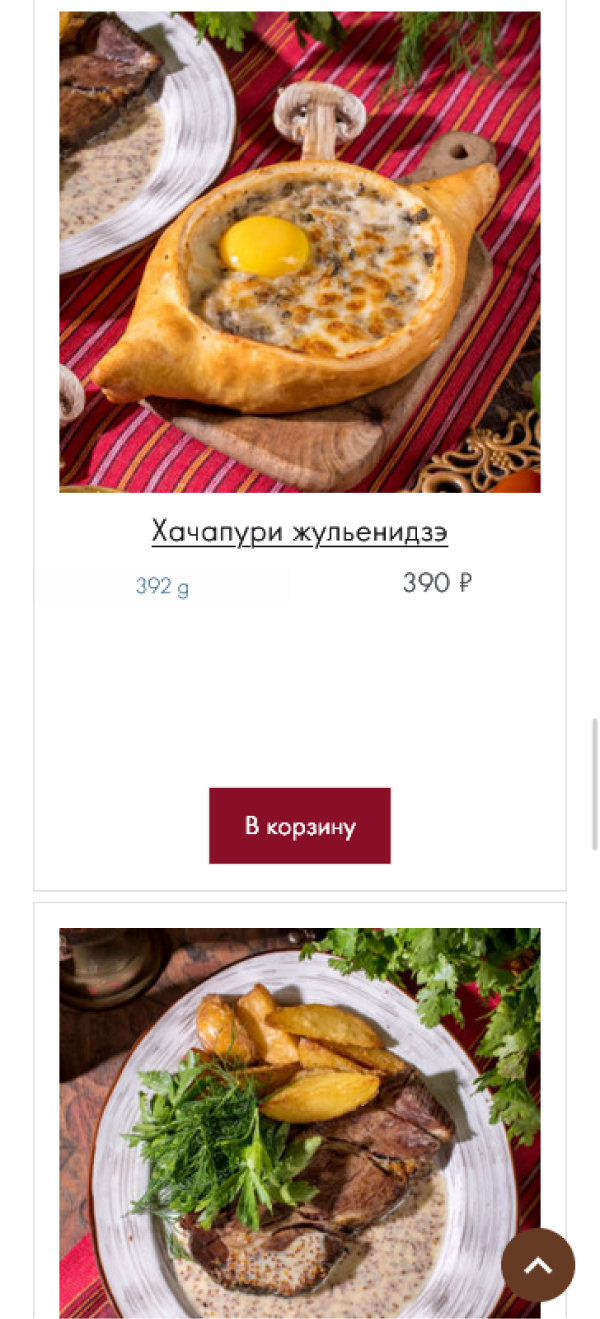
Task: Open the Хачапури жульенидзэ product photo
Action: [x=300, y=252]
